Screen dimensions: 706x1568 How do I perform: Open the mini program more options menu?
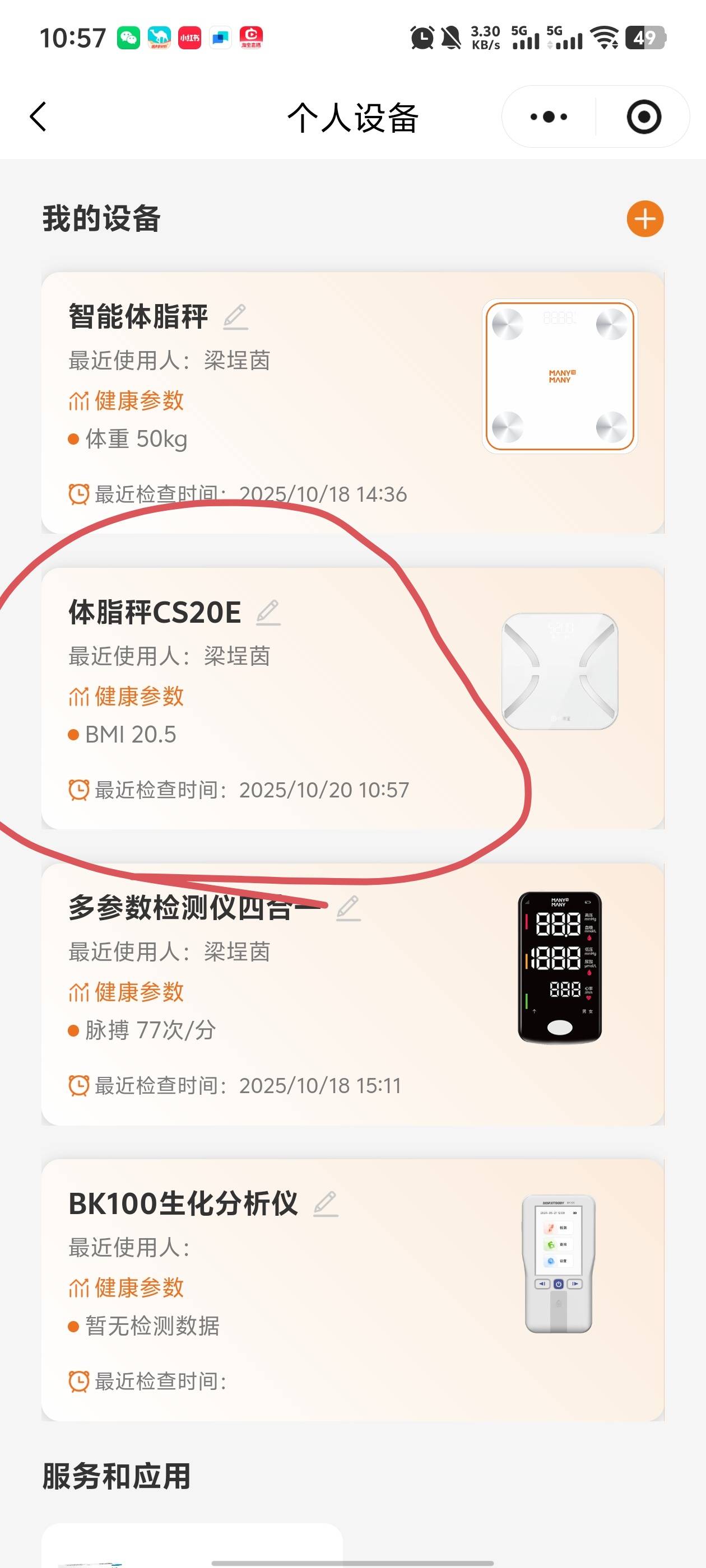point(548,117)
